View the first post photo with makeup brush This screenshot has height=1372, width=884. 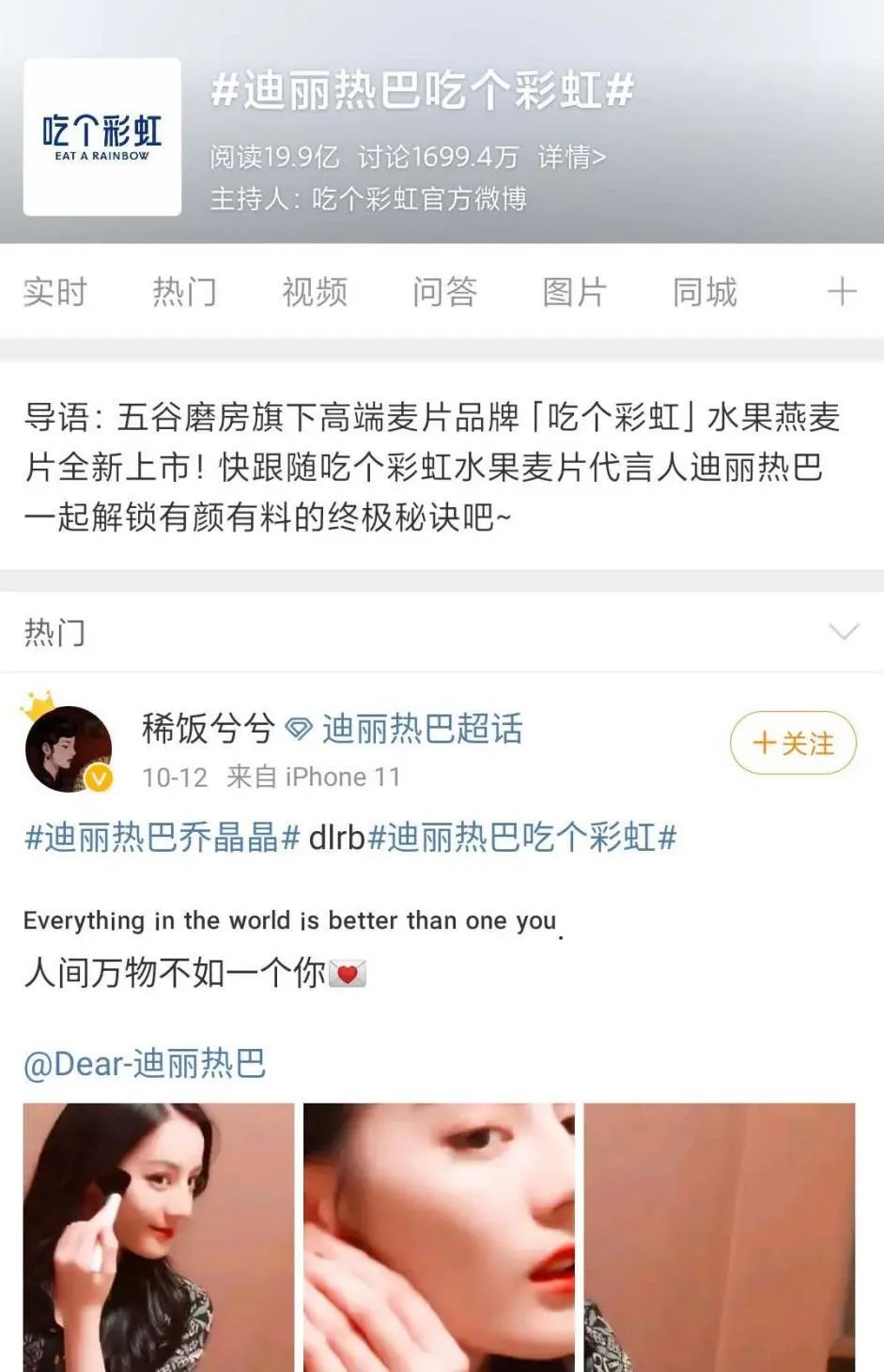click(158, 1237)
